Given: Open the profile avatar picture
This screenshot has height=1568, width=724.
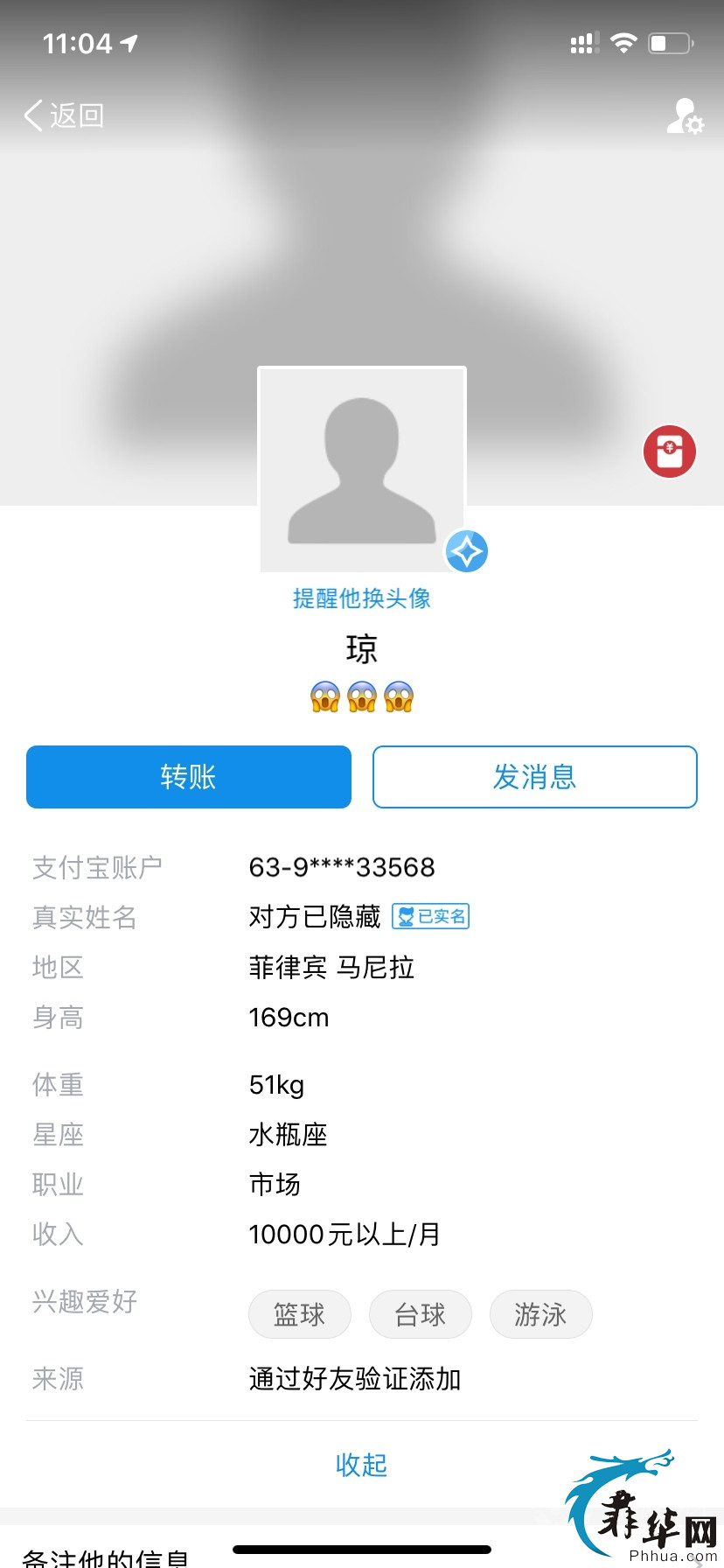Looking at the screenshot, I should (x=362, y=470).
